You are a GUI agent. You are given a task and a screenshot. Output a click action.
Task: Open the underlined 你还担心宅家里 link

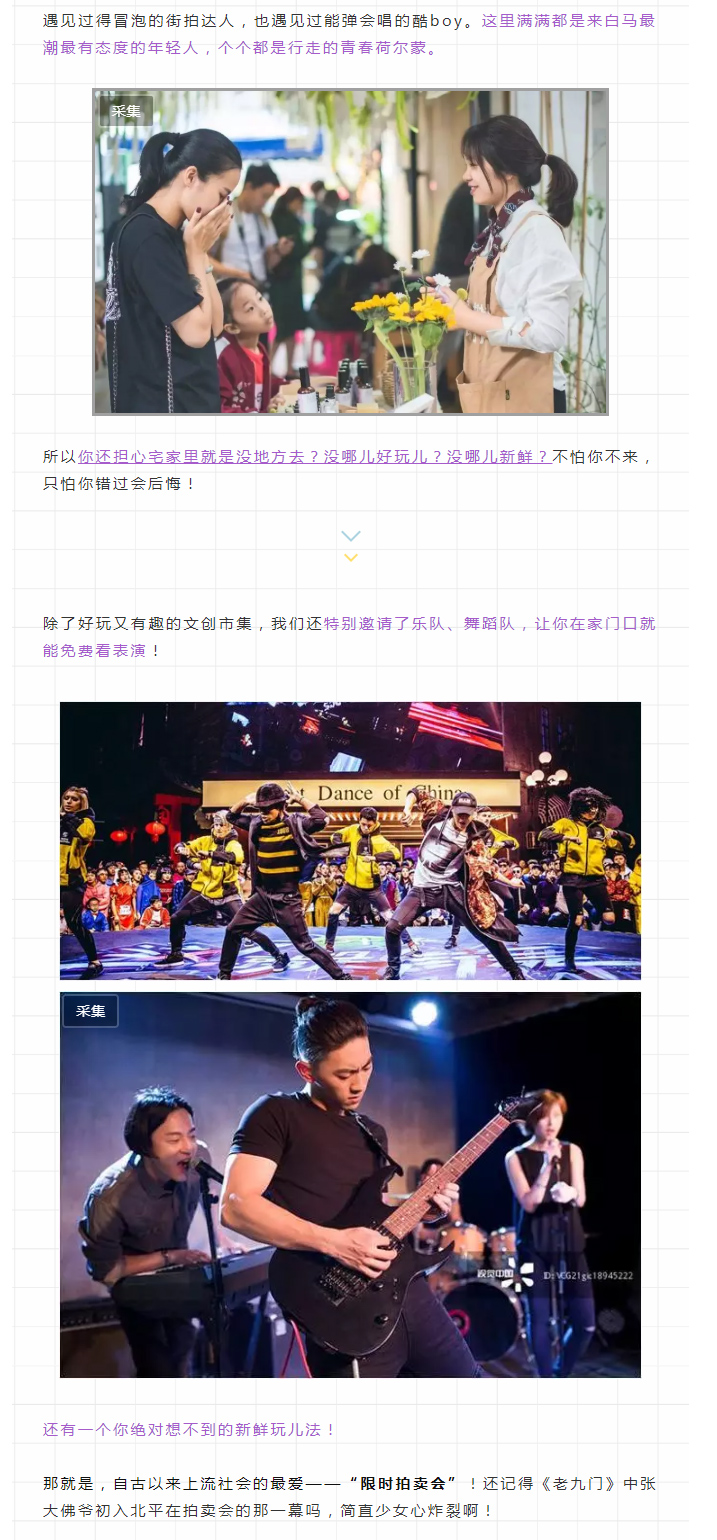(314, 457)
